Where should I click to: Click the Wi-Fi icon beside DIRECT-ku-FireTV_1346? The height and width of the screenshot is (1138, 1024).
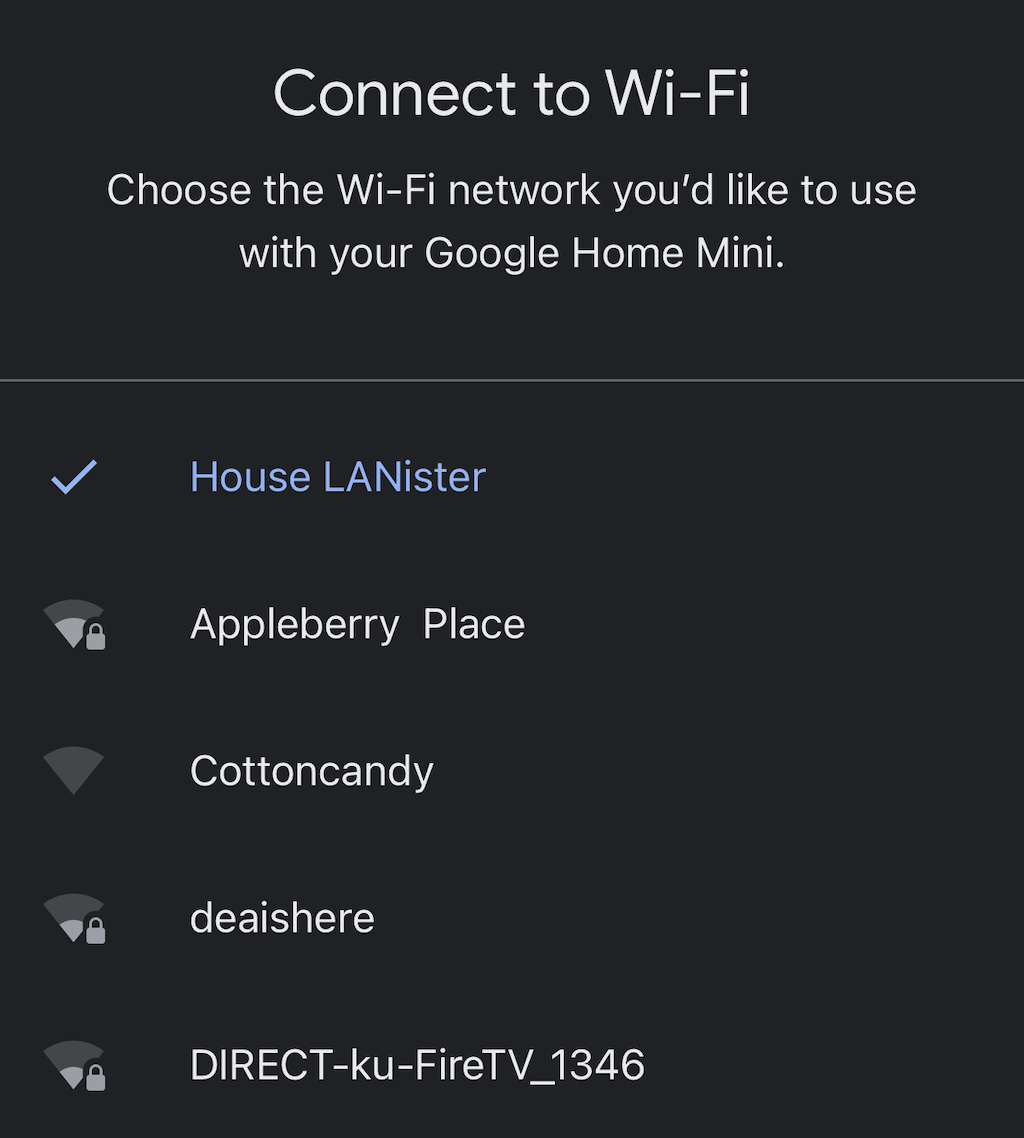click(x=74, y=1065)
